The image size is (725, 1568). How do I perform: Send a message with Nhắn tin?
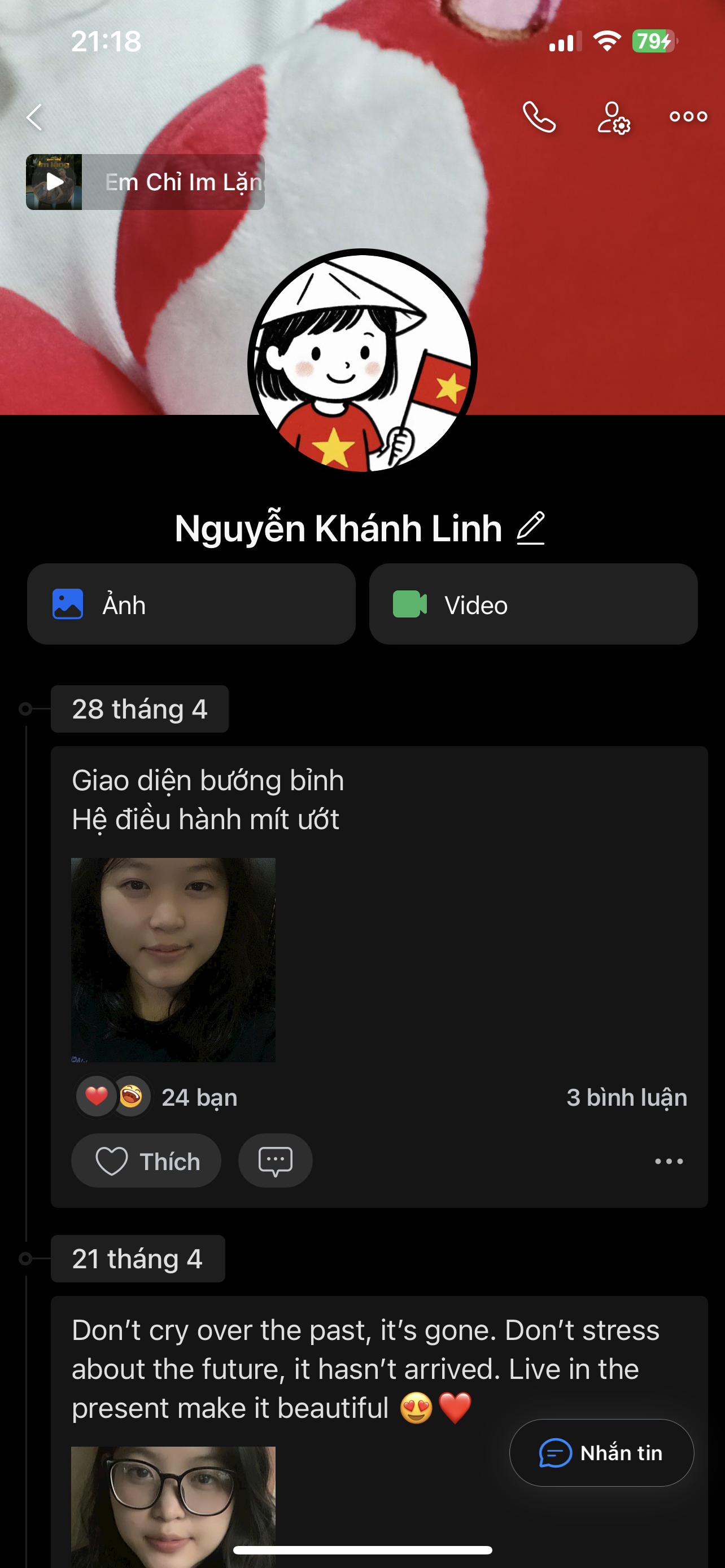click(x=601, y=1453)
